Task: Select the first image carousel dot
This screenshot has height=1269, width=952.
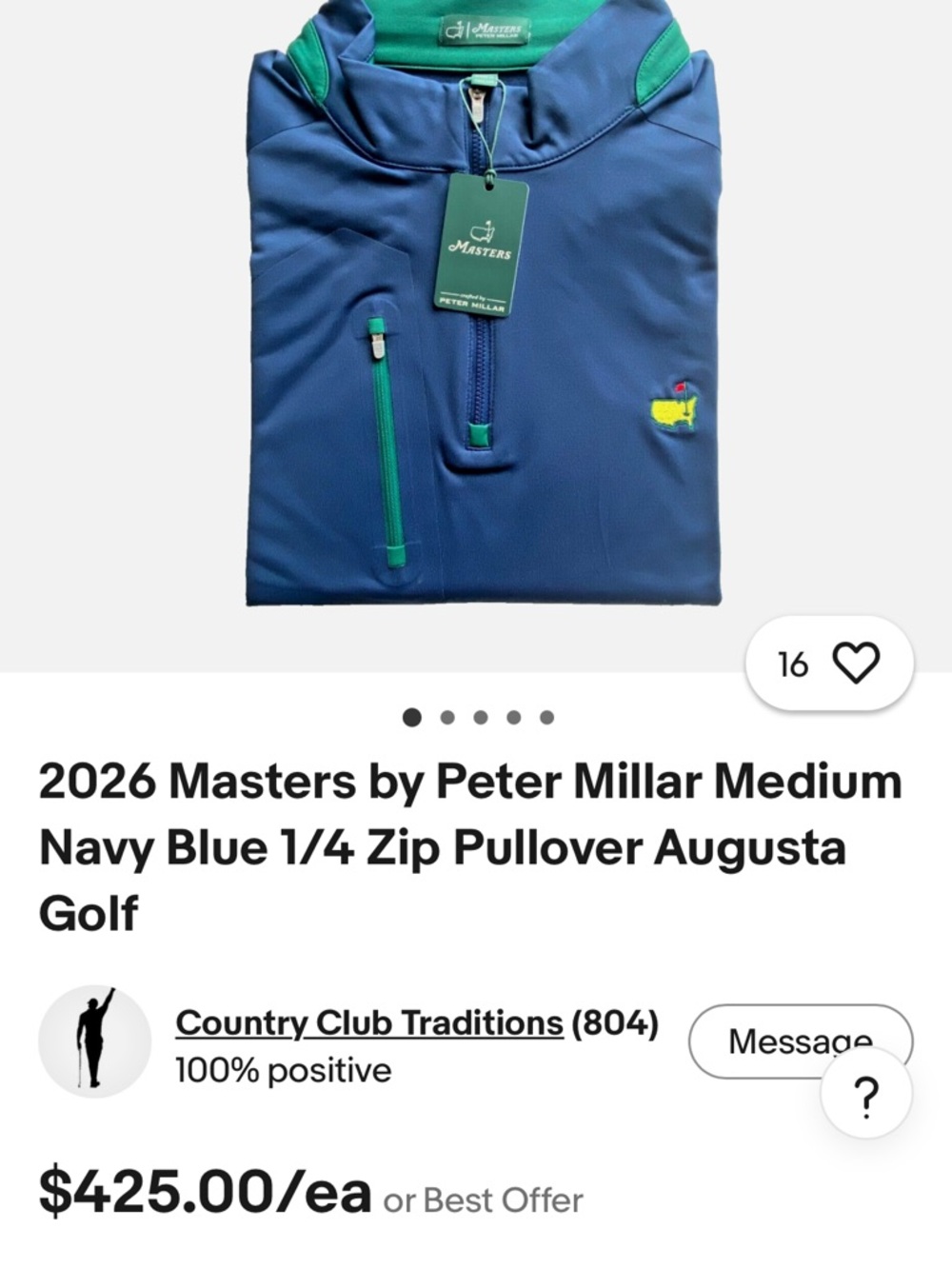Action: coord(410,718)
